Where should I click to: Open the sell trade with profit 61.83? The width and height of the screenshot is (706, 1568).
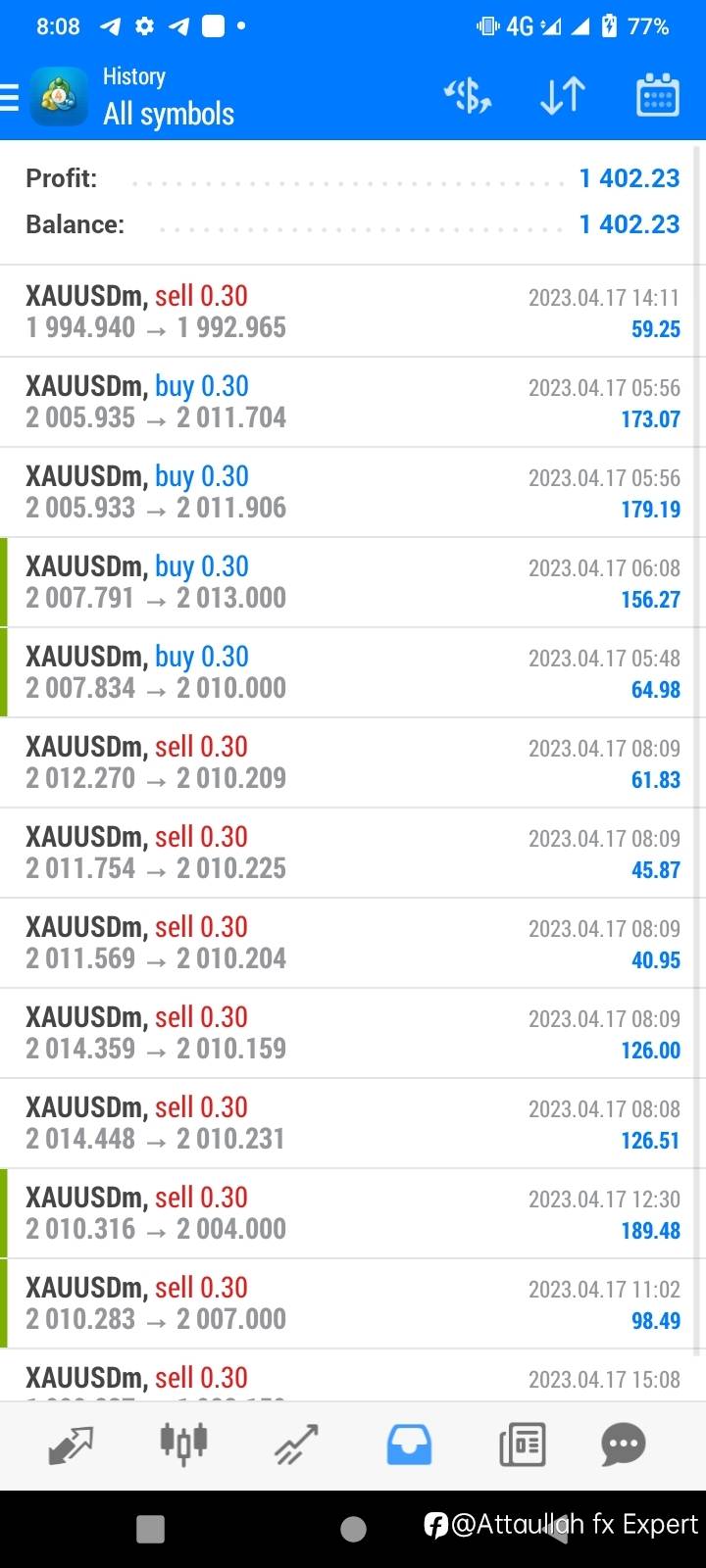point(353,762)
